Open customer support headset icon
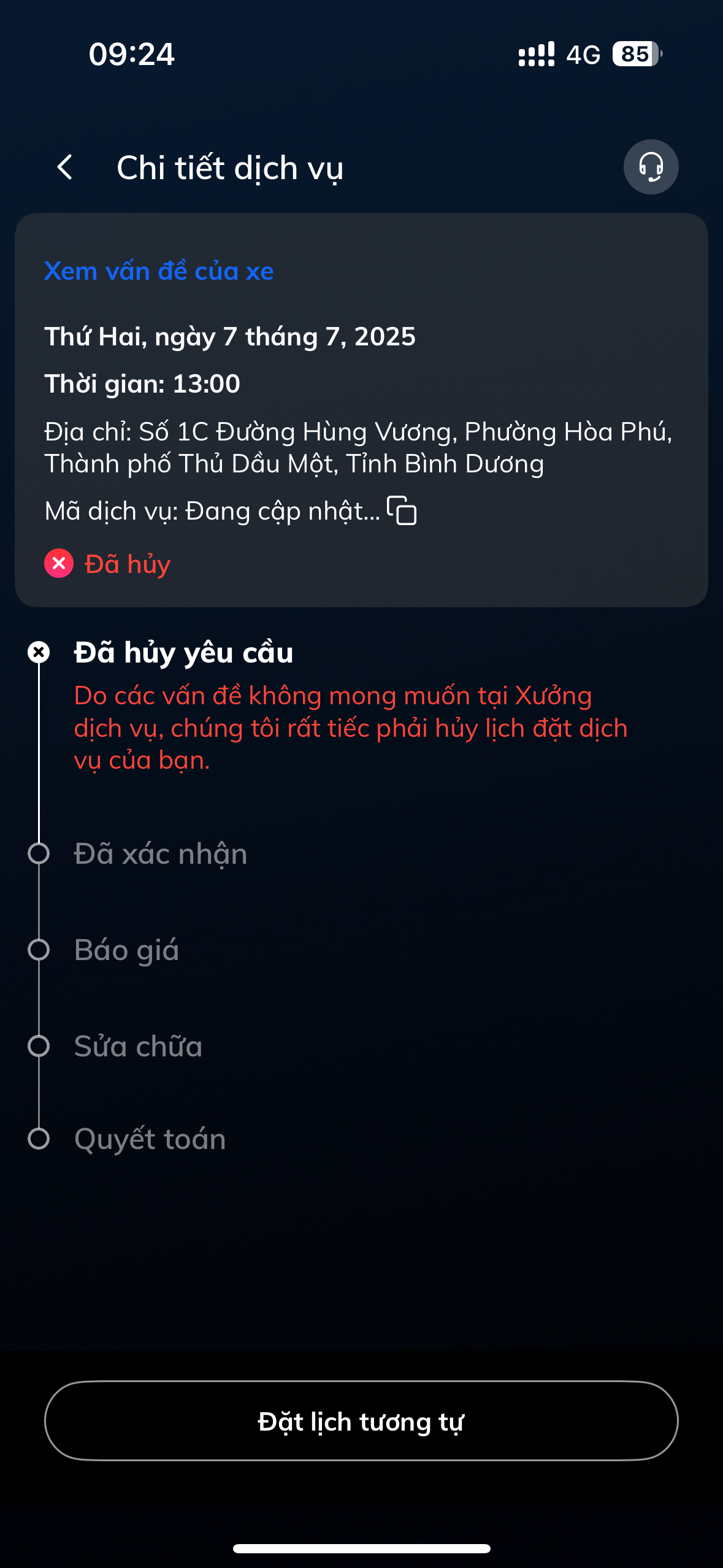Screen dimensions: 723x1568 pos(651,167)
